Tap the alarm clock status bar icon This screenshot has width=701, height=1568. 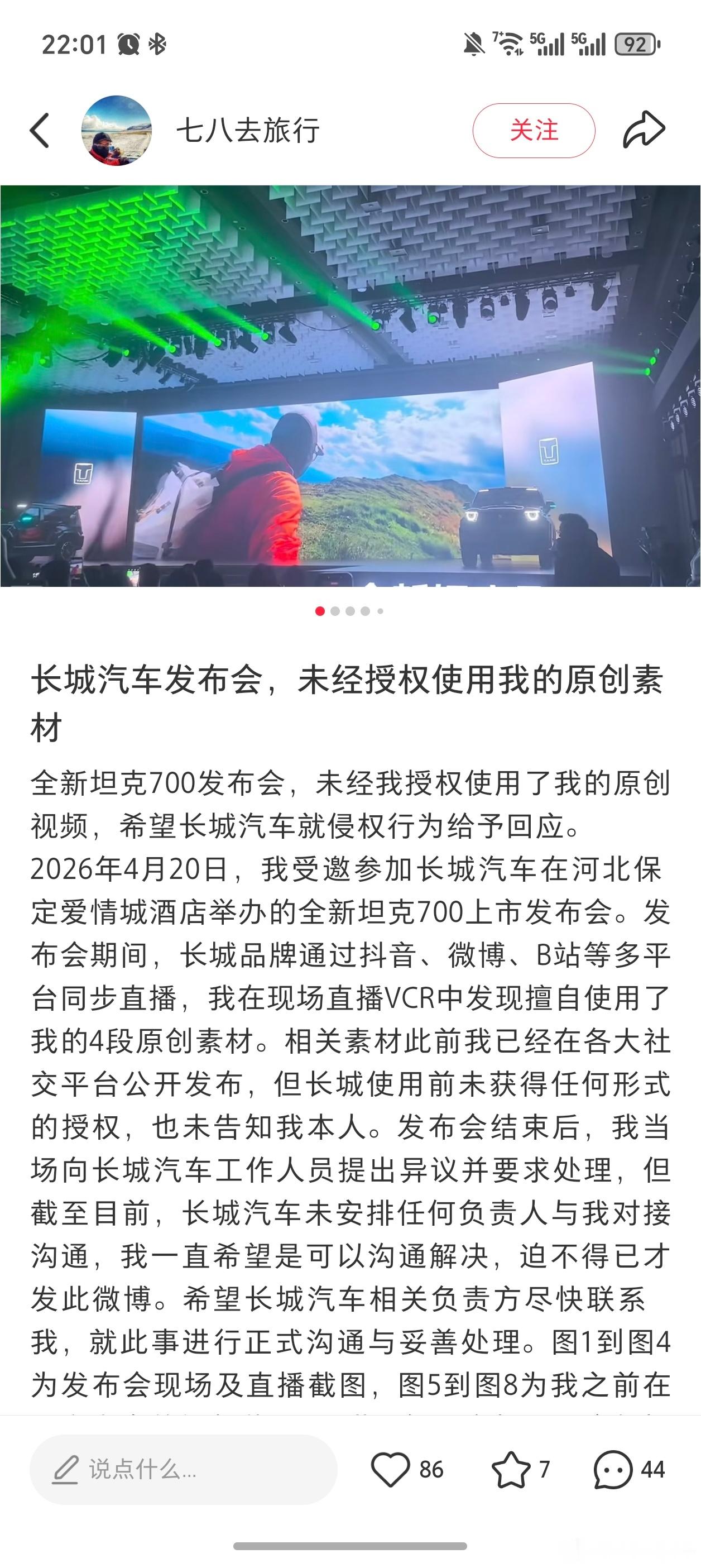127,44
